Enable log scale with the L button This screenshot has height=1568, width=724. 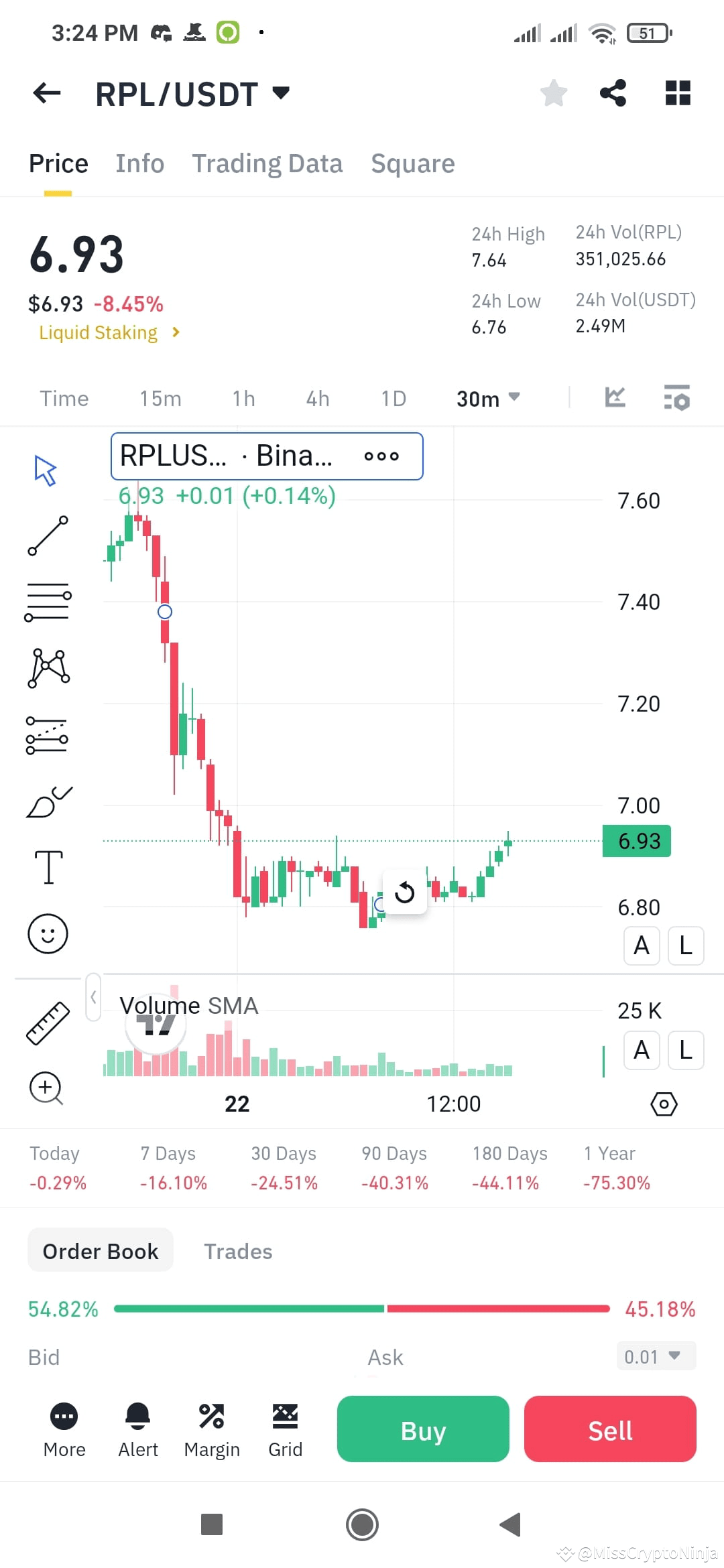coord(685,945)
